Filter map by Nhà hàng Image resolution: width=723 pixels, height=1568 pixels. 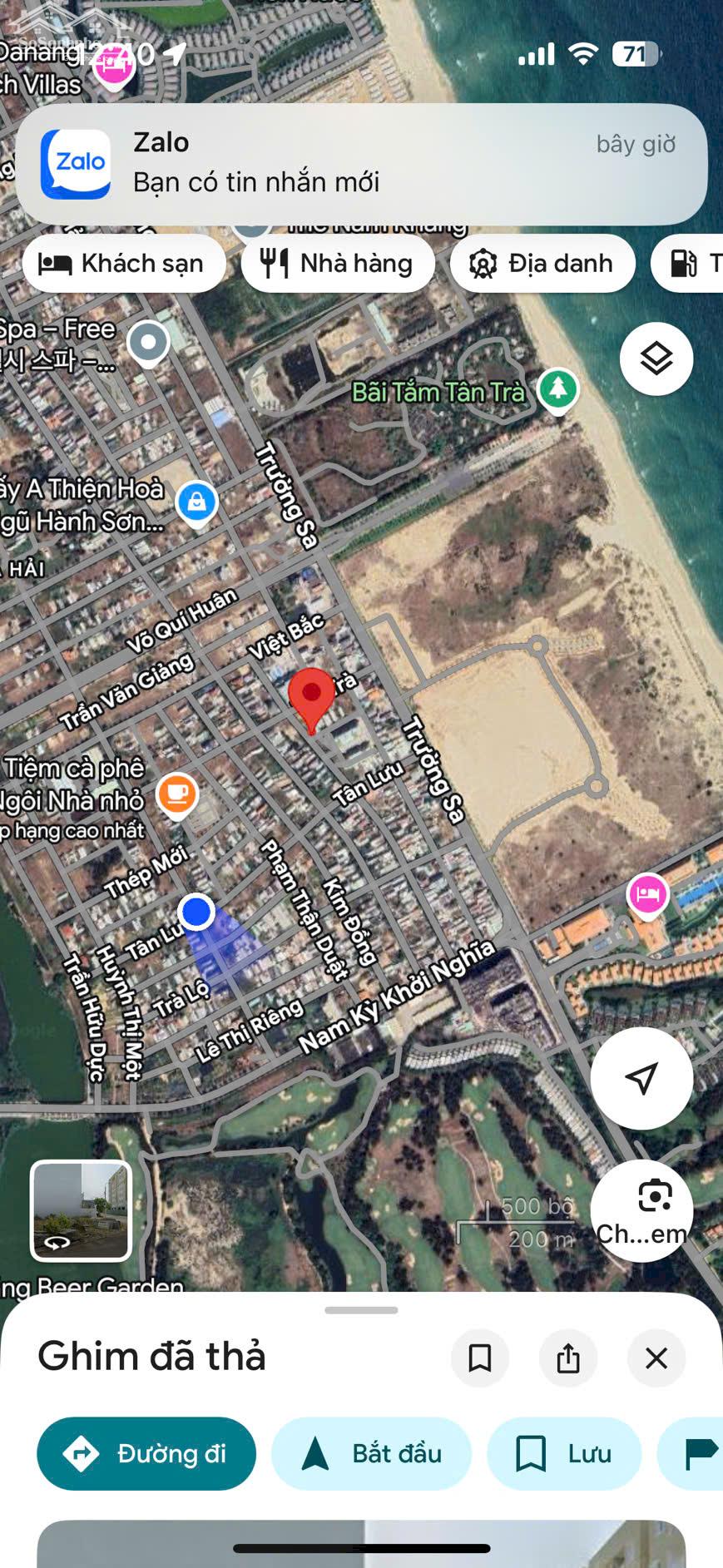click(x=338, y=264)
